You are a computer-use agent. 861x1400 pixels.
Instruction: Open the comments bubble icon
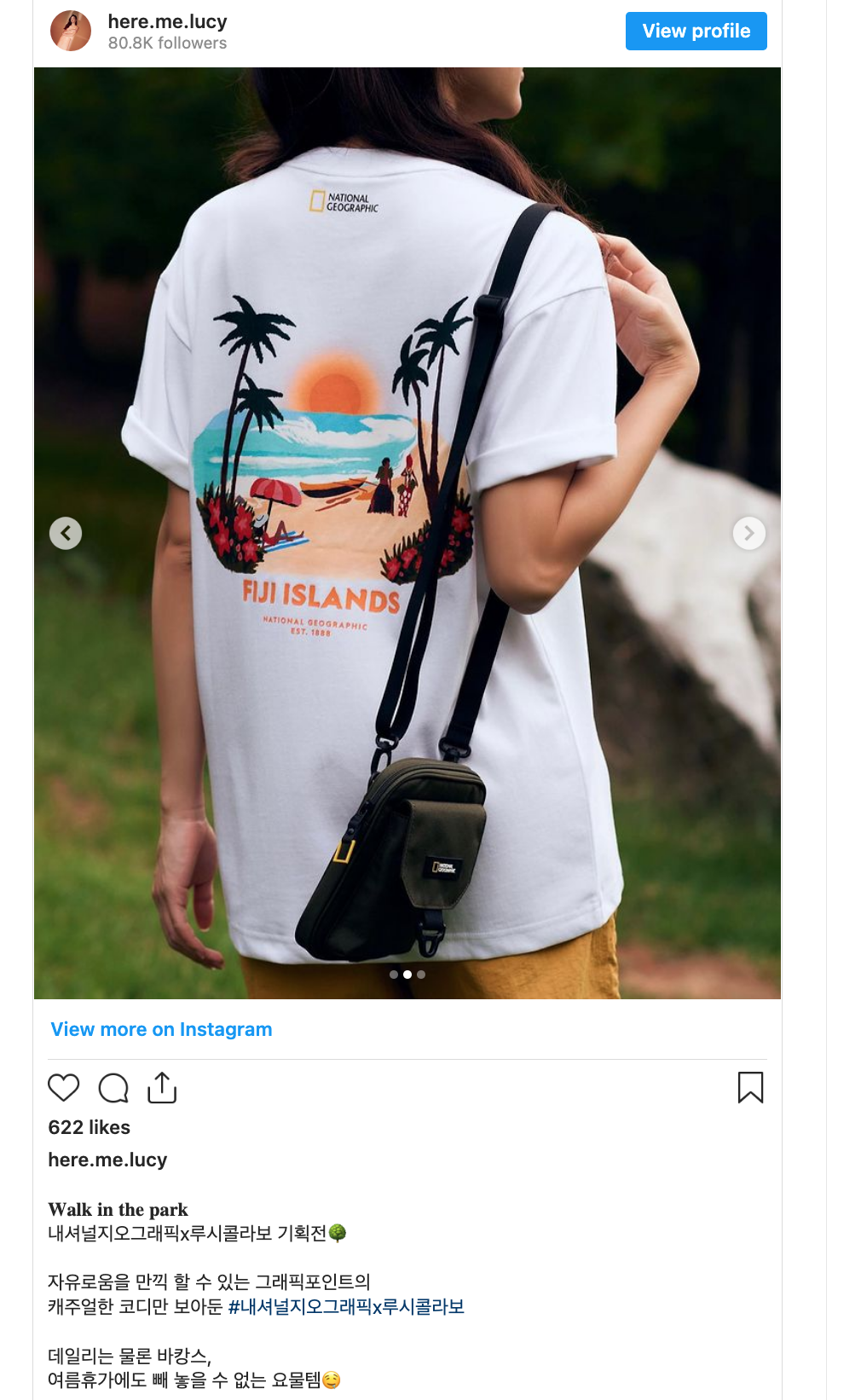[x=113, y=1088]
